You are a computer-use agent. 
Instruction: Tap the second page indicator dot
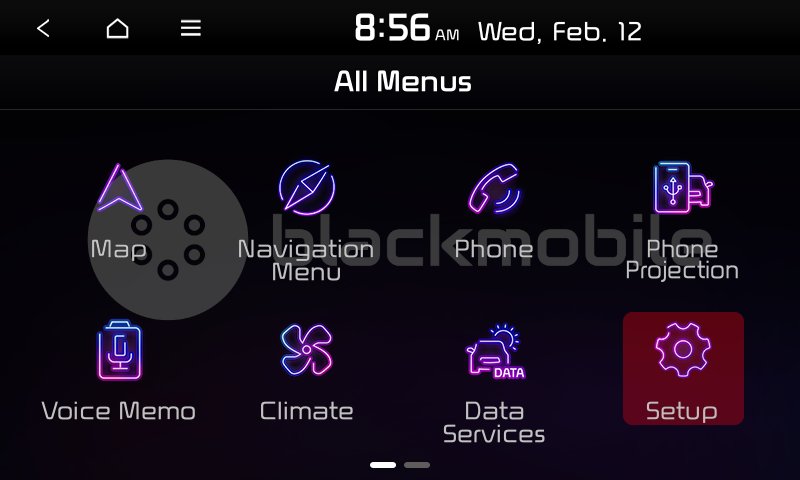point(417,465)
